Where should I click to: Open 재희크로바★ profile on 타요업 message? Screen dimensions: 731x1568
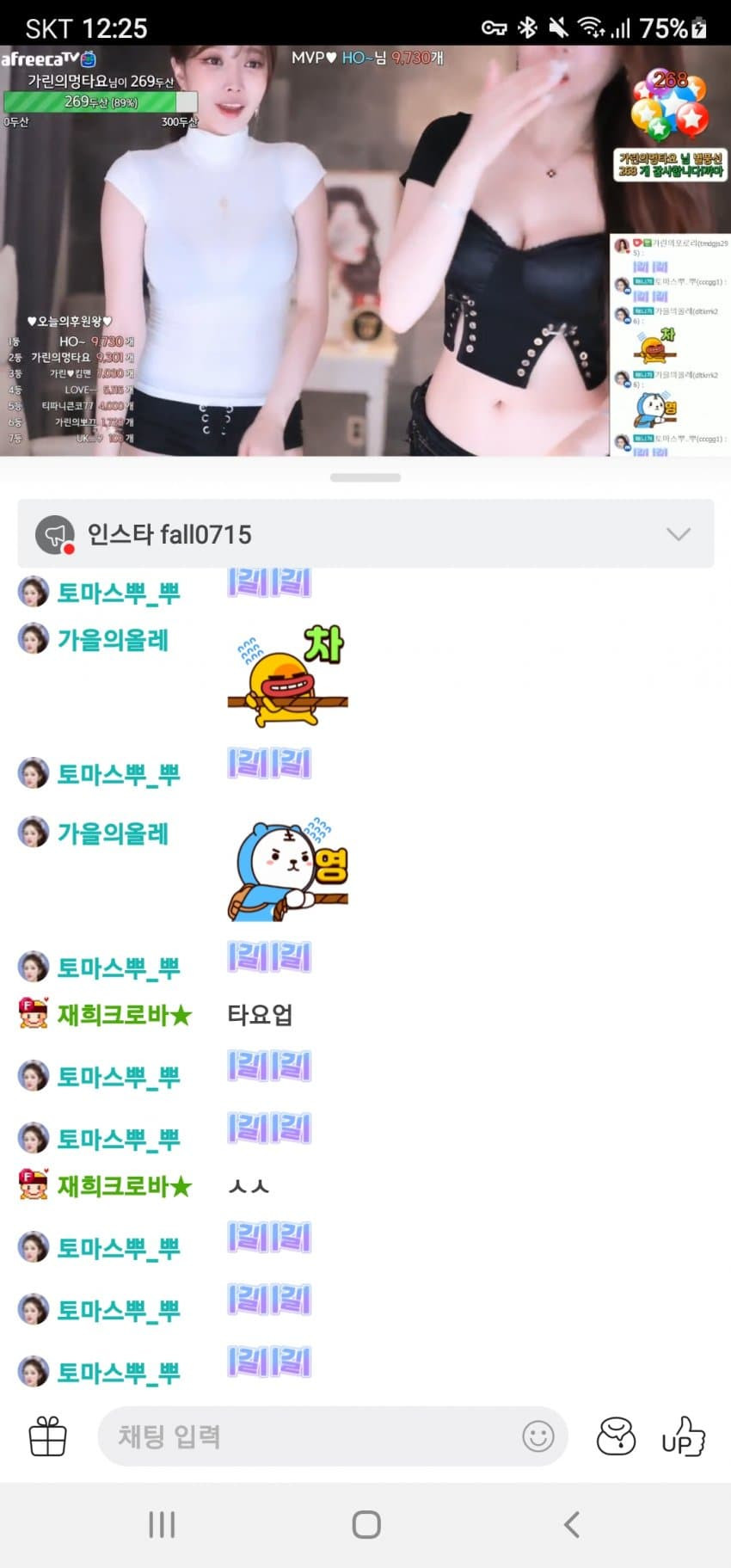tap(123, 1015)
